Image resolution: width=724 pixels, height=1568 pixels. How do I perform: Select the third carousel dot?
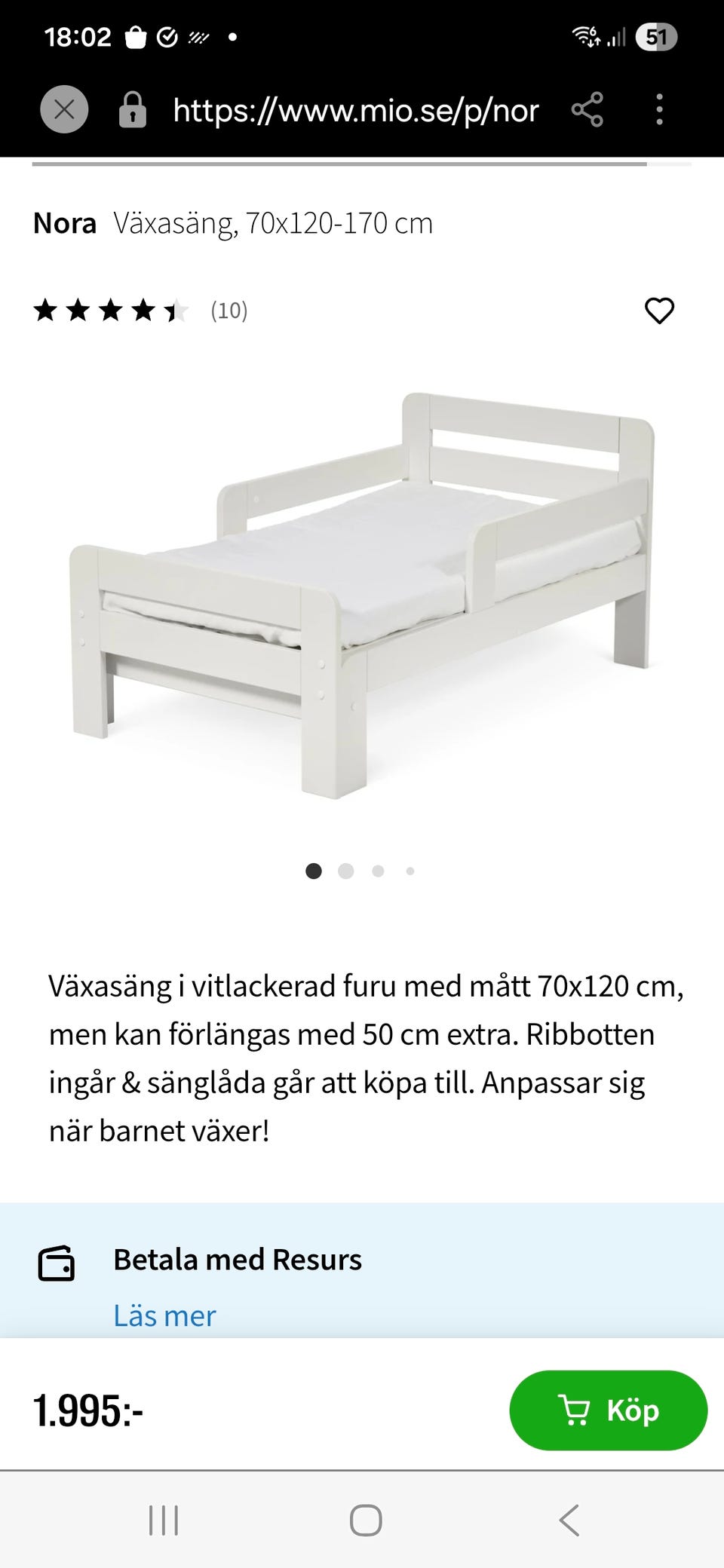(378, 871)
